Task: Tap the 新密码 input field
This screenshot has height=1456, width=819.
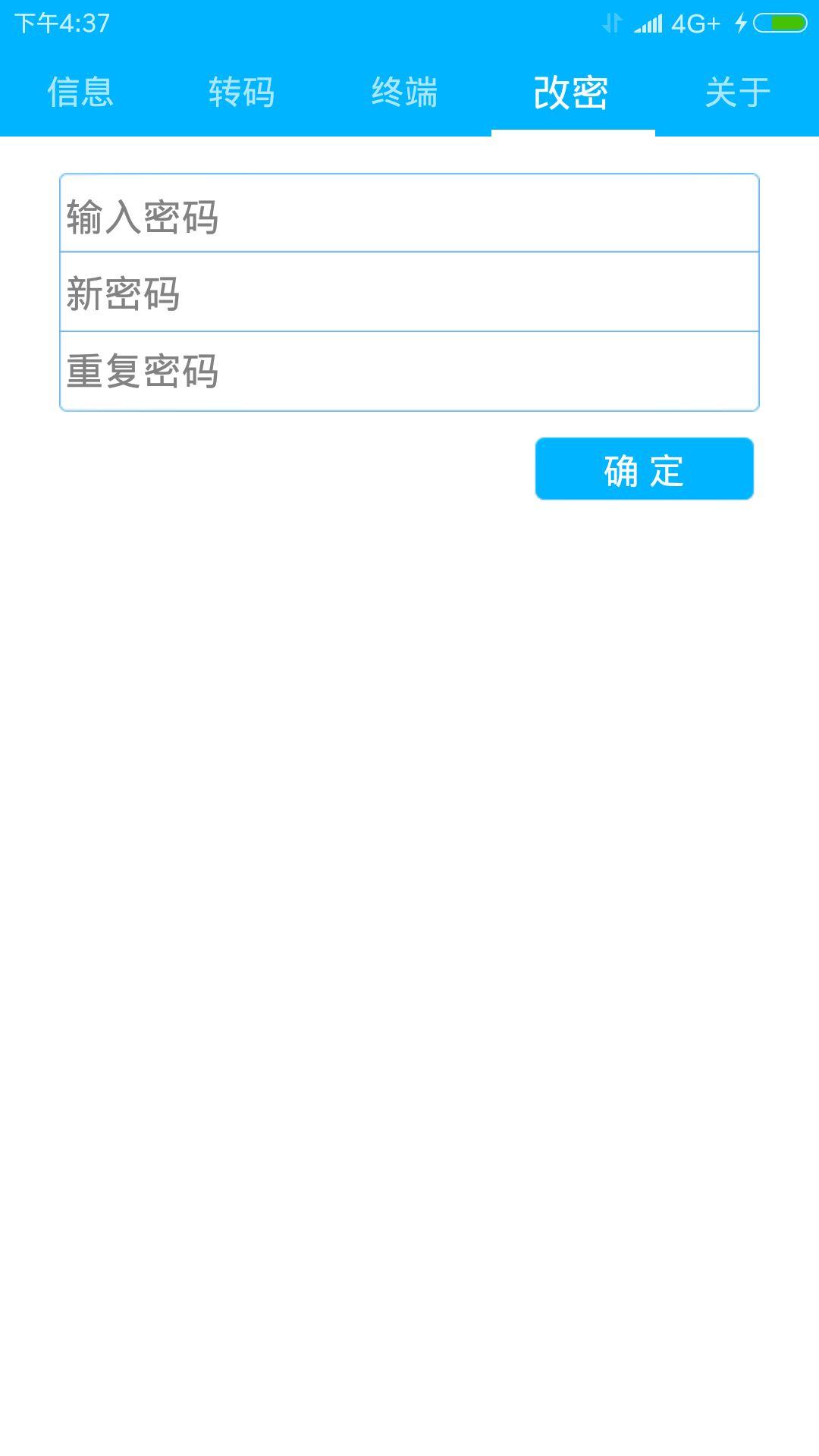Action: [409, 293]
